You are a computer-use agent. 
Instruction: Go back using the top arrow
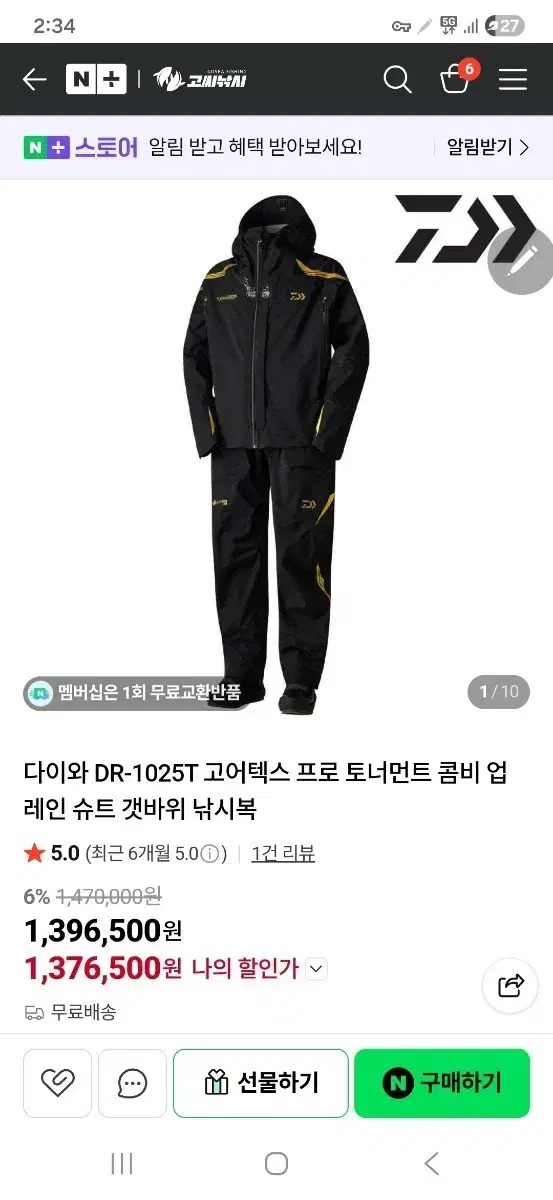(34, 80)
